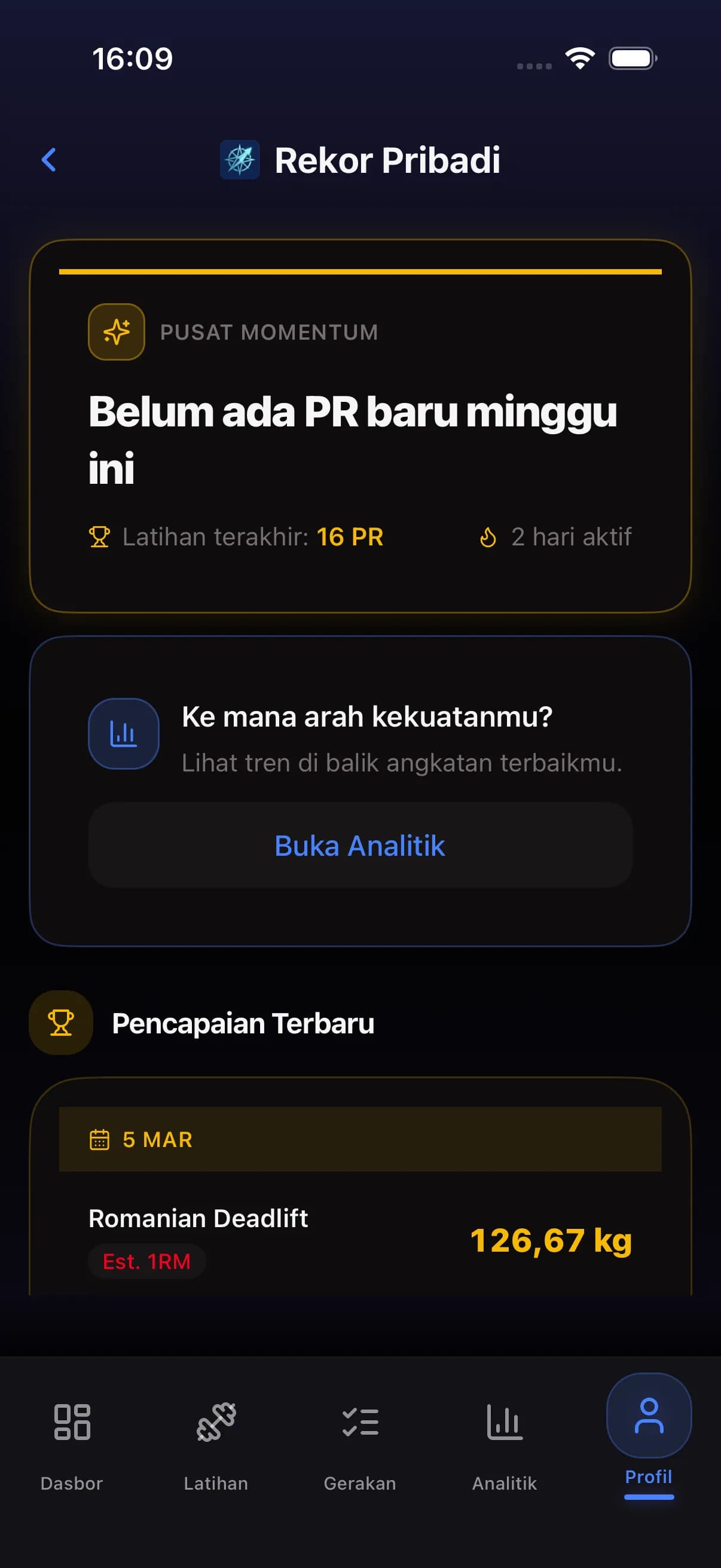Switch to the Dasbor tab
This screenshot has height=1568, width=721.
coord(72,1441)
